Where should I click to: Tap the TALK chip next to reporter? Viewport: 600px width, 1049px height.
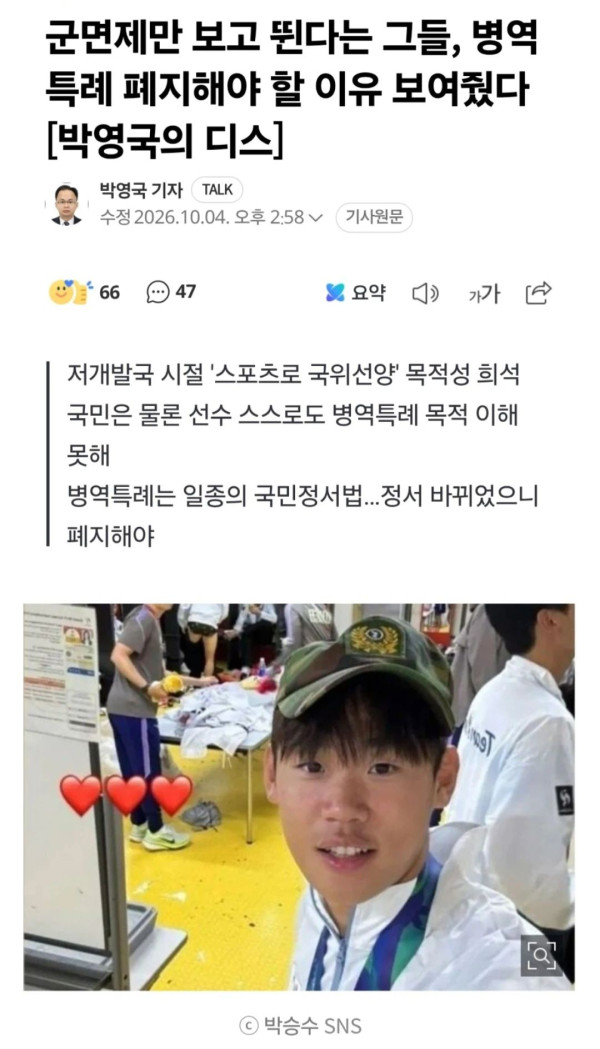click(217, 190)
